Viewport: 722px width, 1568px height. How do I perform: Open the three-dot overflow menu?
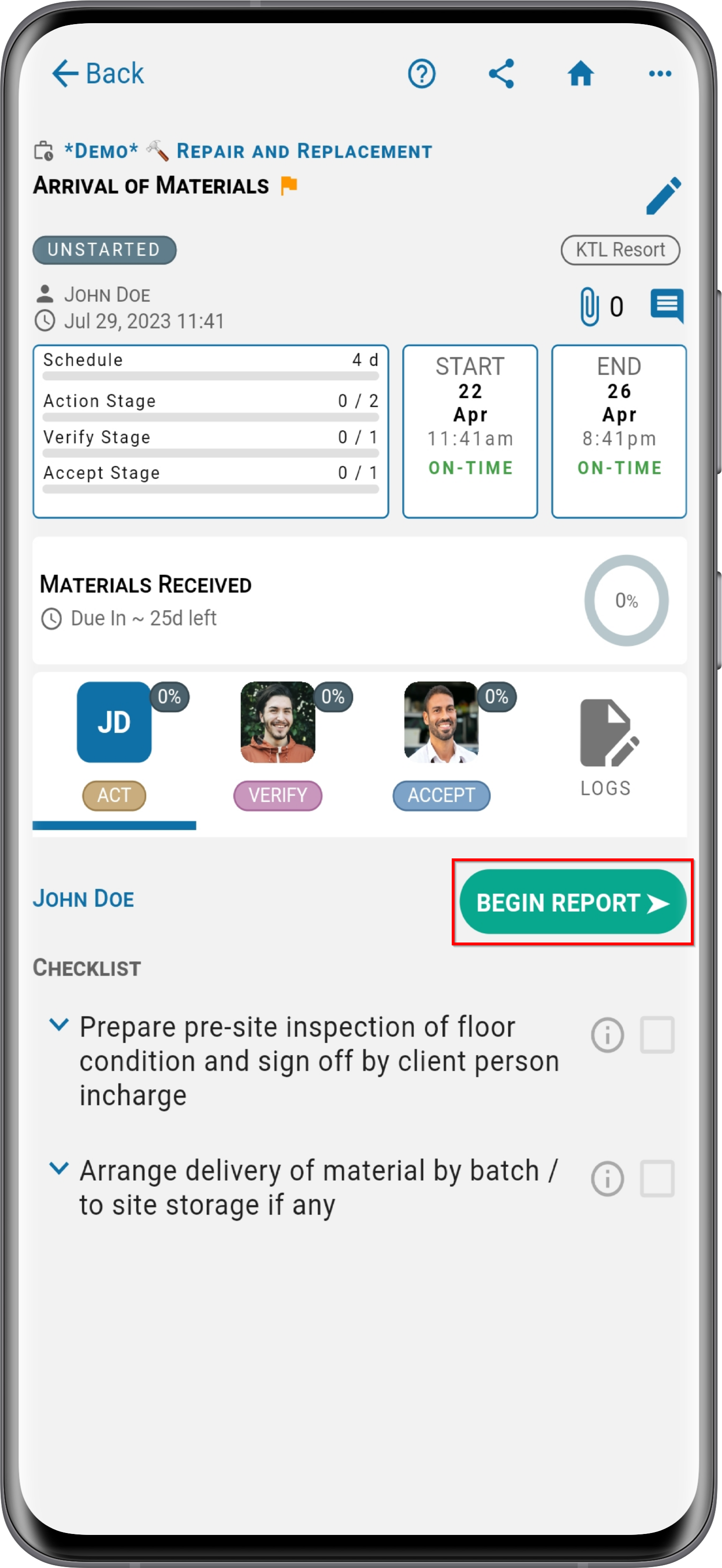pyautogui.click(x=660, y=74)
